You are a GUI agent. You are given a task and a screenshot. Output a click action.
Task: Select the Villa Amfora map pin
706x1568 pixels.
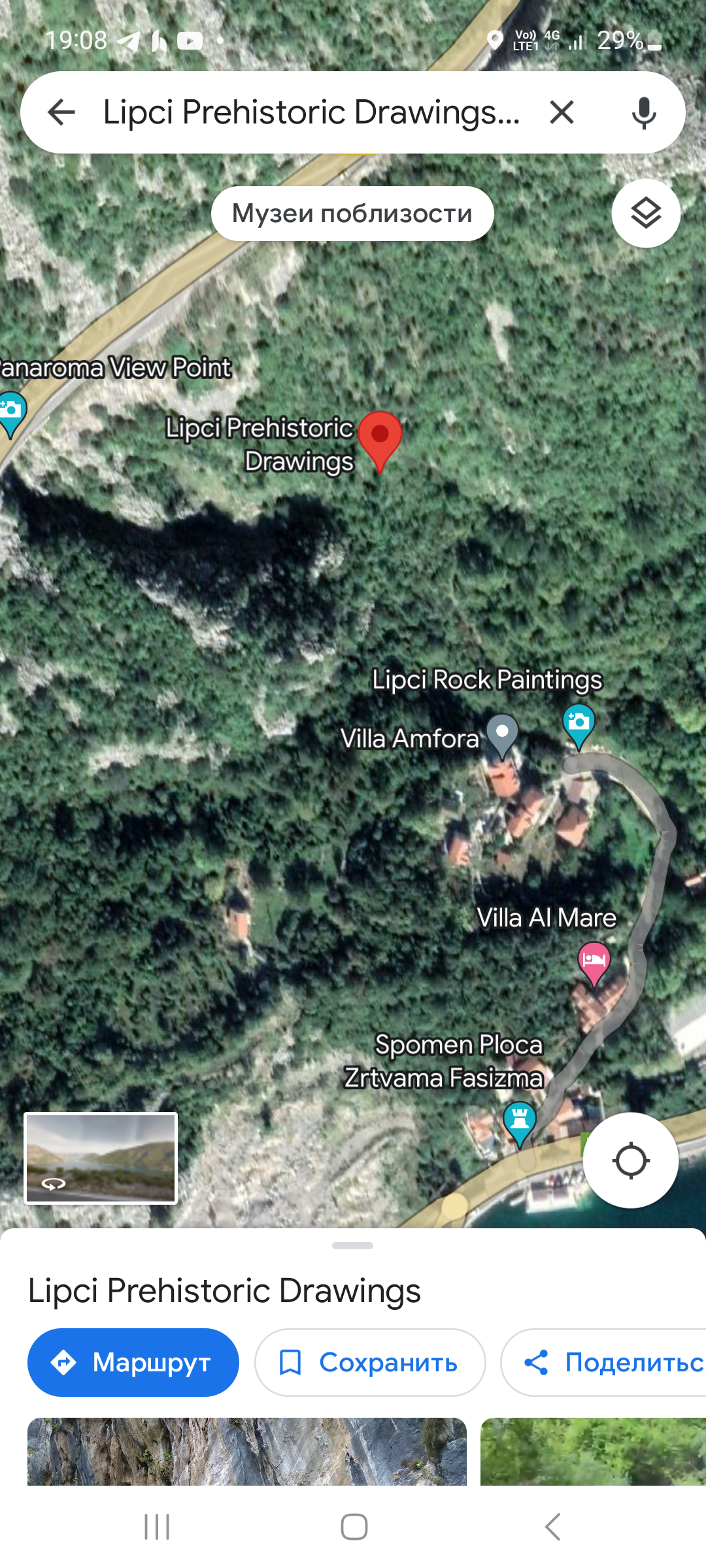click(x=502, y=736)
